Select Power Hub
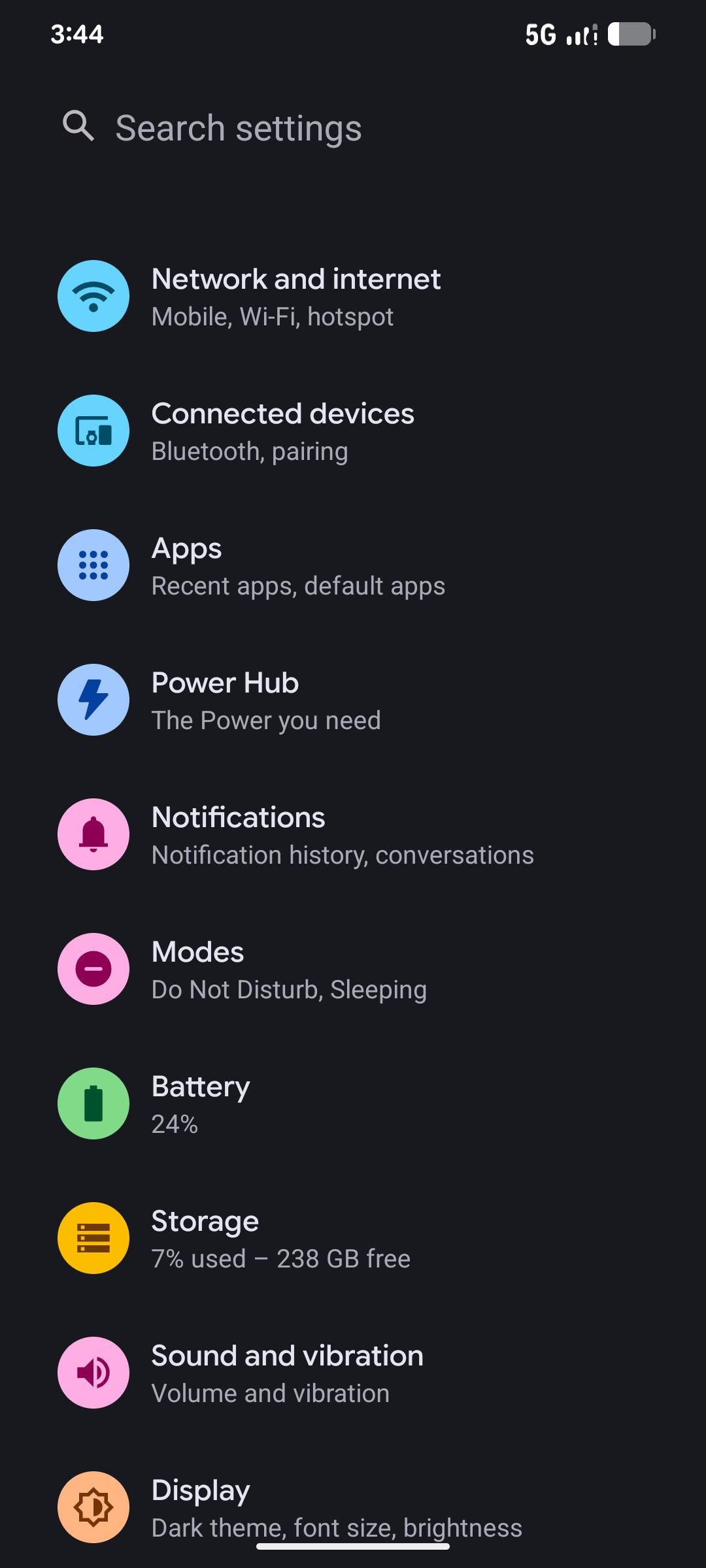The image size is (706, 1568). point(265,700)
